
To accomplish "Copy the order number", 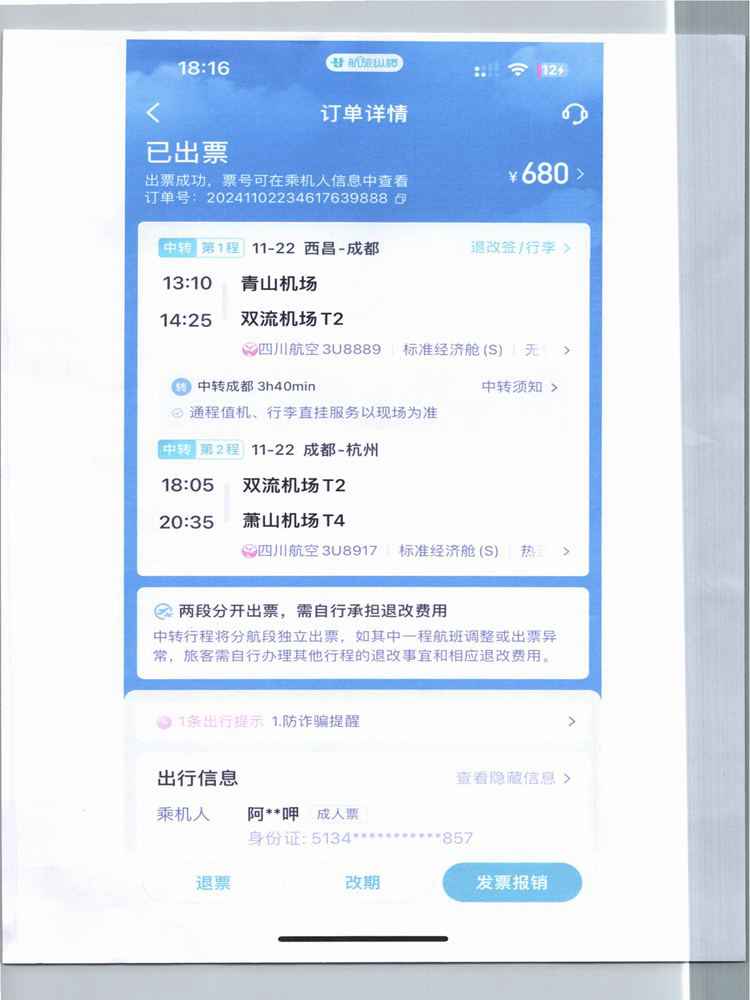I will (400, 199).
